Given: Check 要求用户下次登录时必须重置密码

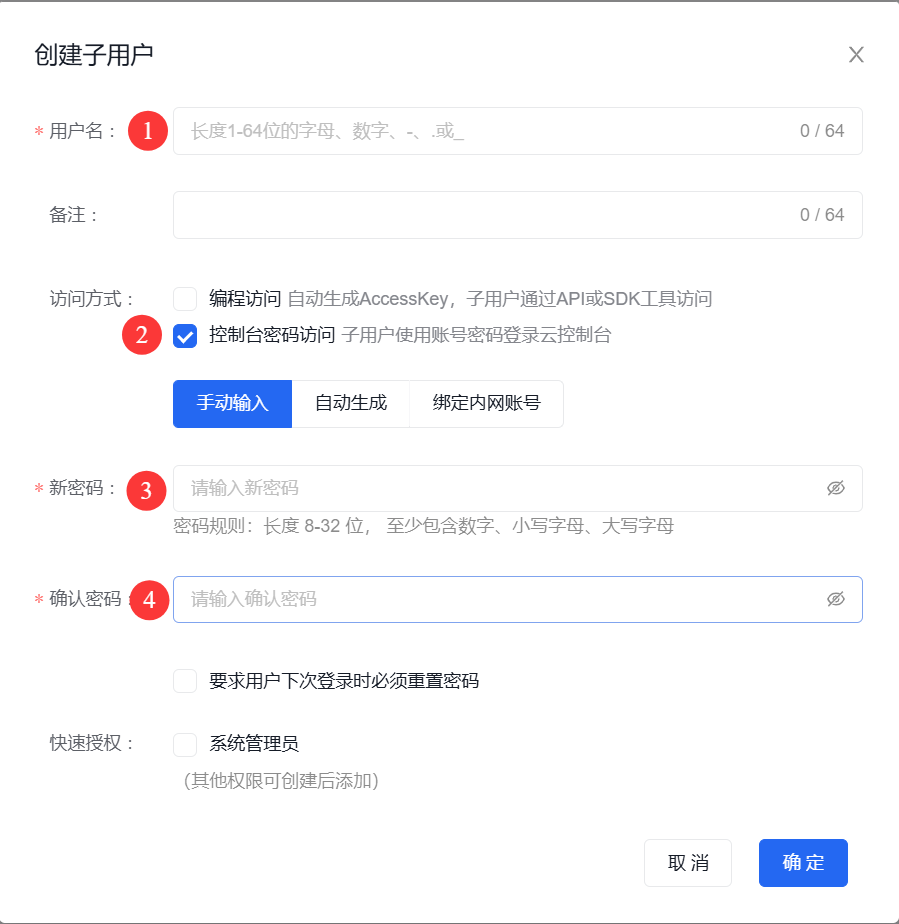Looking at the screenshot, I should pyautogui.click(x=185, y=682).
